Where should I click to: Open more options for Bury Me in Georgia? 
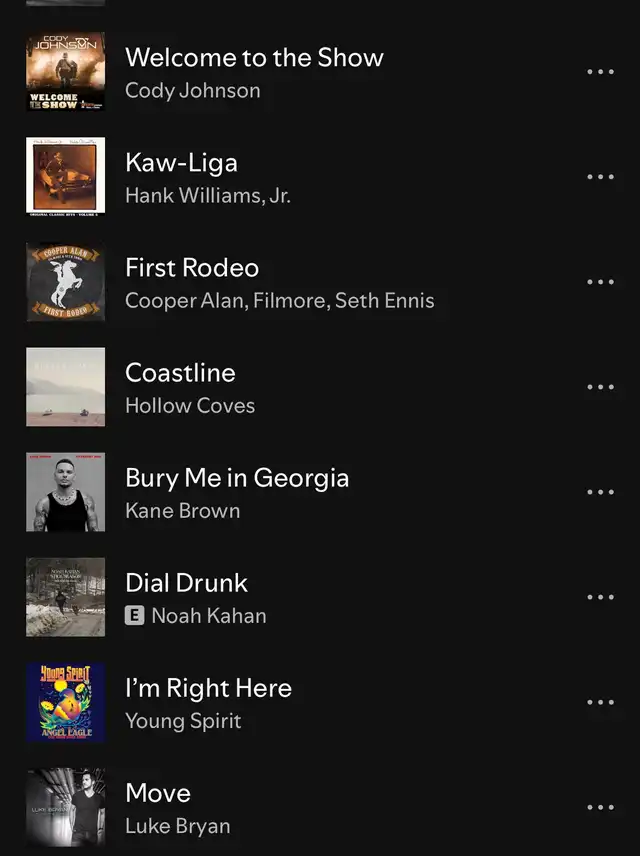[x=600, y=492]
